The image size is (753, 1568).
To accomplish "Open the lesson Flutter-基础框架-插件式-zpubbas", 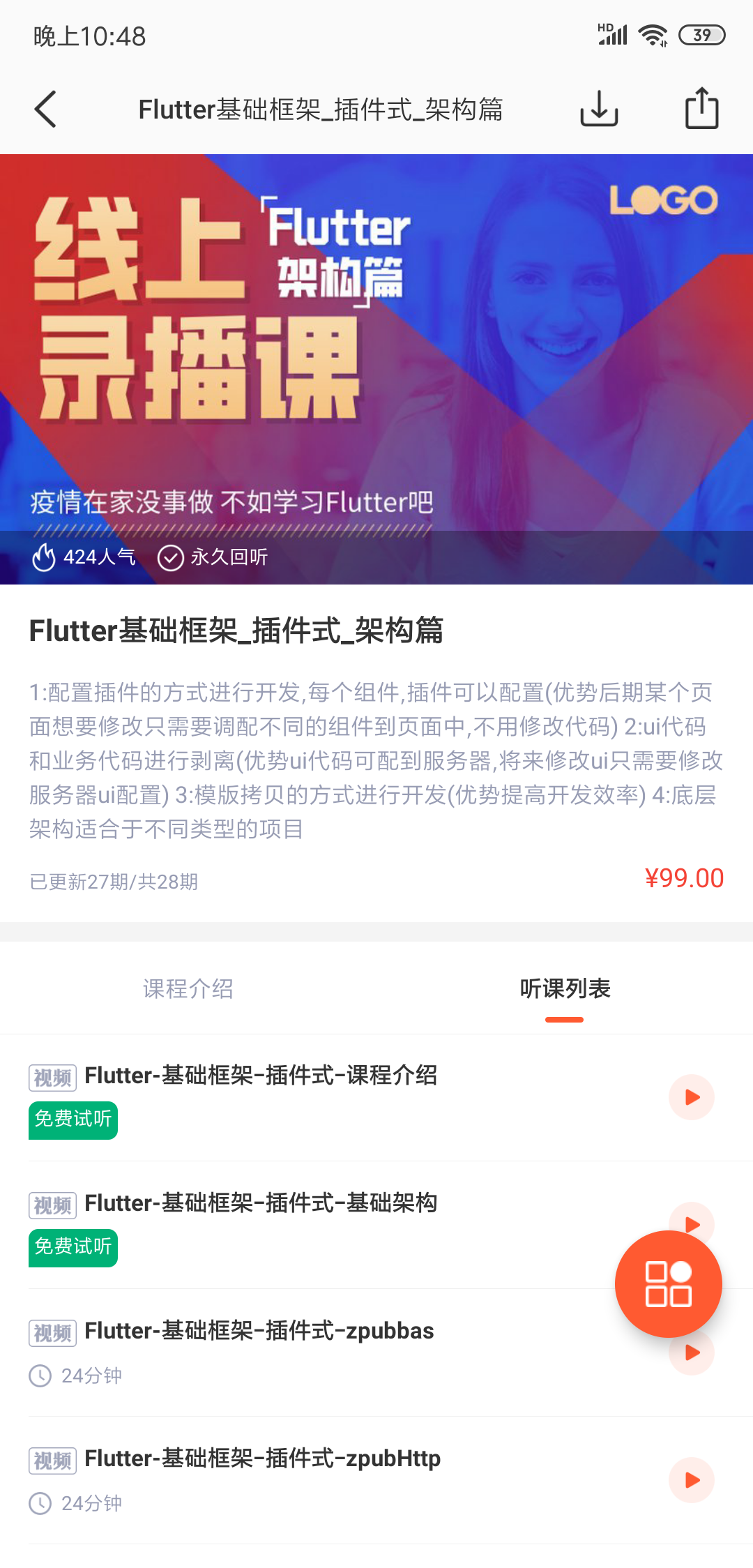I will click(x=259, y=1331).
